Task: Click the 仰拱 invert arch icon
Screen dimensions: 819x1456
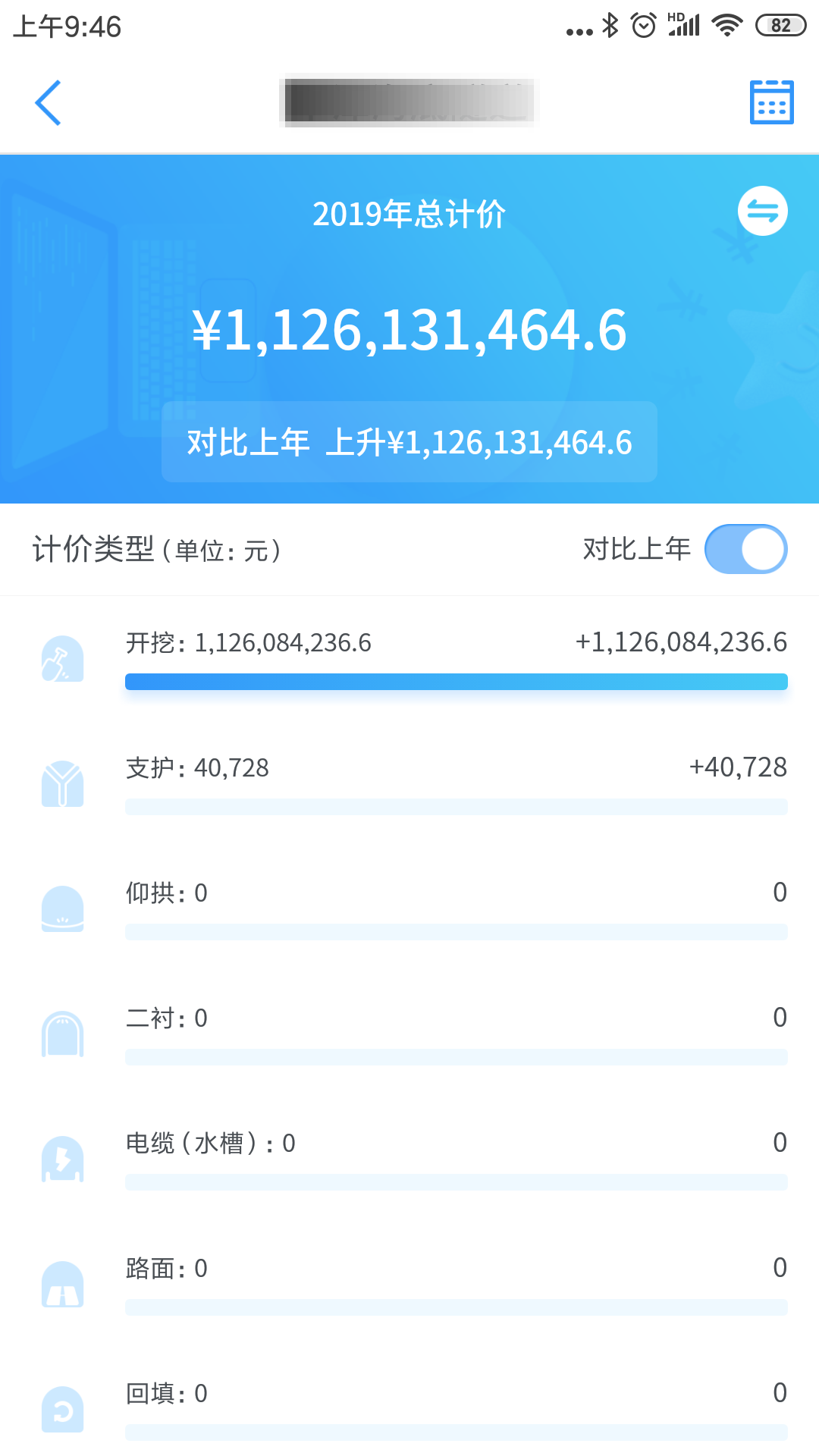Action: tap(63, 909)
